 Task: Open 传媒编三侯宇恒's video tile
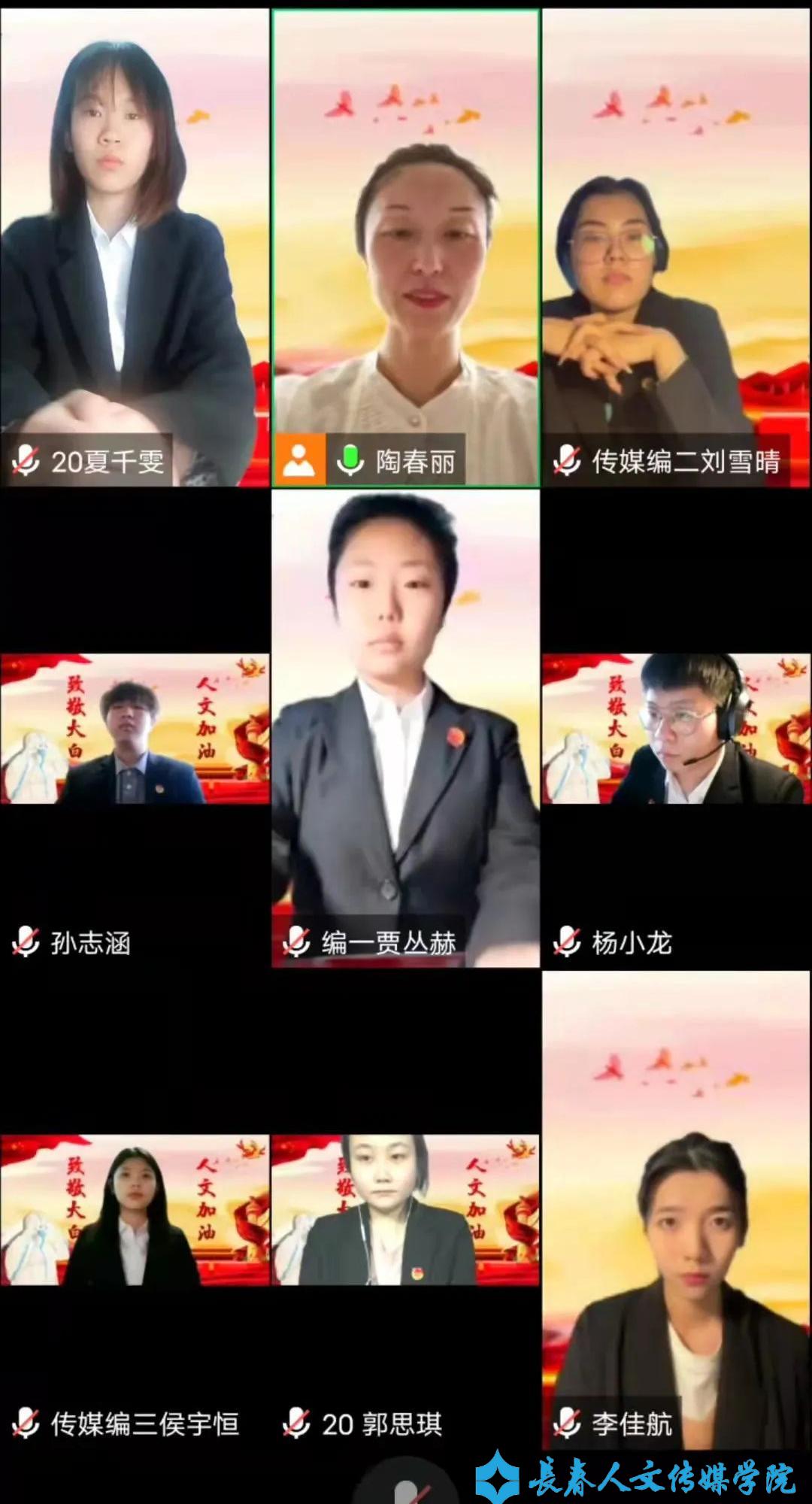point(135,1209)
